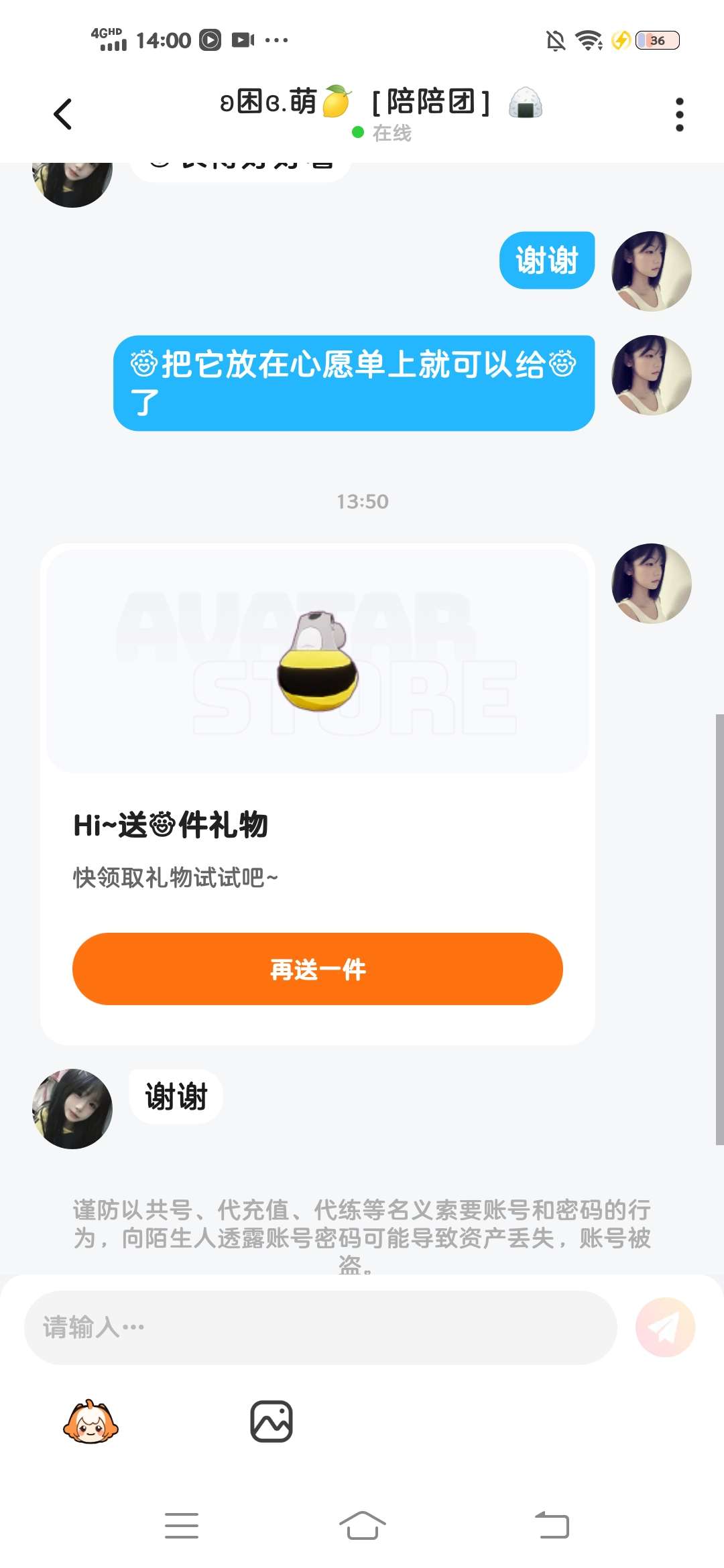Go to the phone home screen
Screen dimensions: 724x1568
pyautogui.click(x=362, y=1526)
